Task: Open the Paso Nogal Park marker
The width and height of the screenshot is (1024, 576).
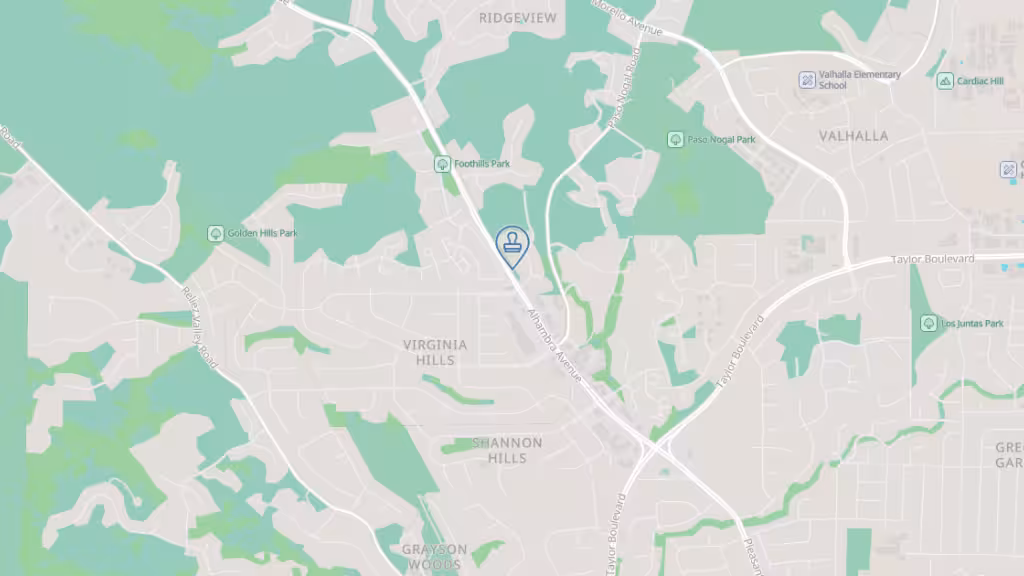Action: click(x=675, y=140)
